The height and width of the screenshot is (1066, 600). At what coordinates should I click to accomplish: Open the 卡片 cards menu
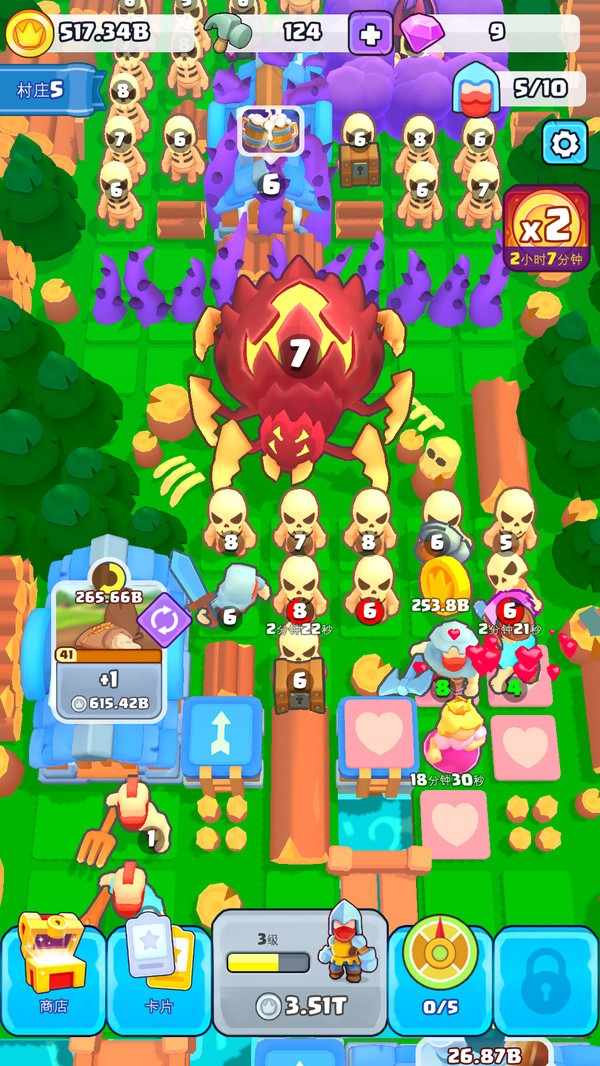(159, 967)
